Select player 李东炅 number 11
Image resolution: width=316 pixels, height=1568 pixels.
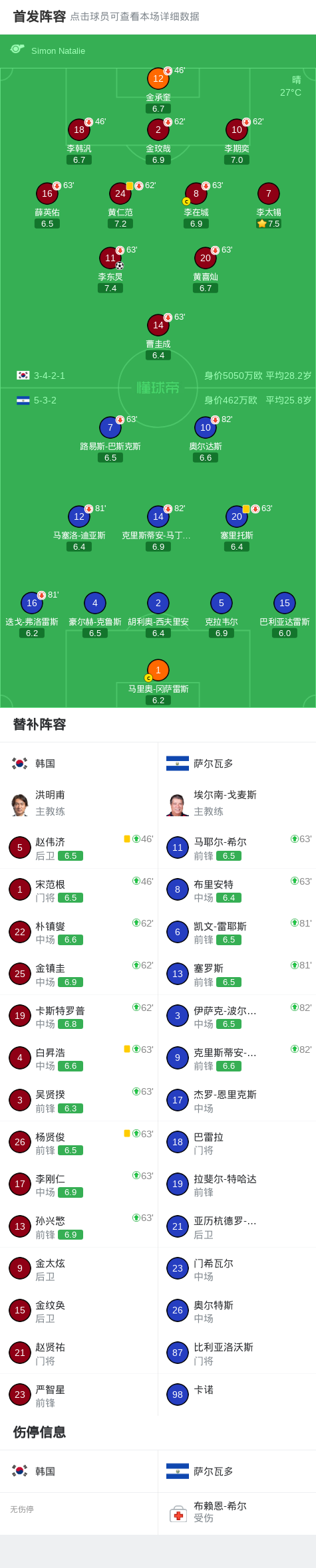pos(110,258)
